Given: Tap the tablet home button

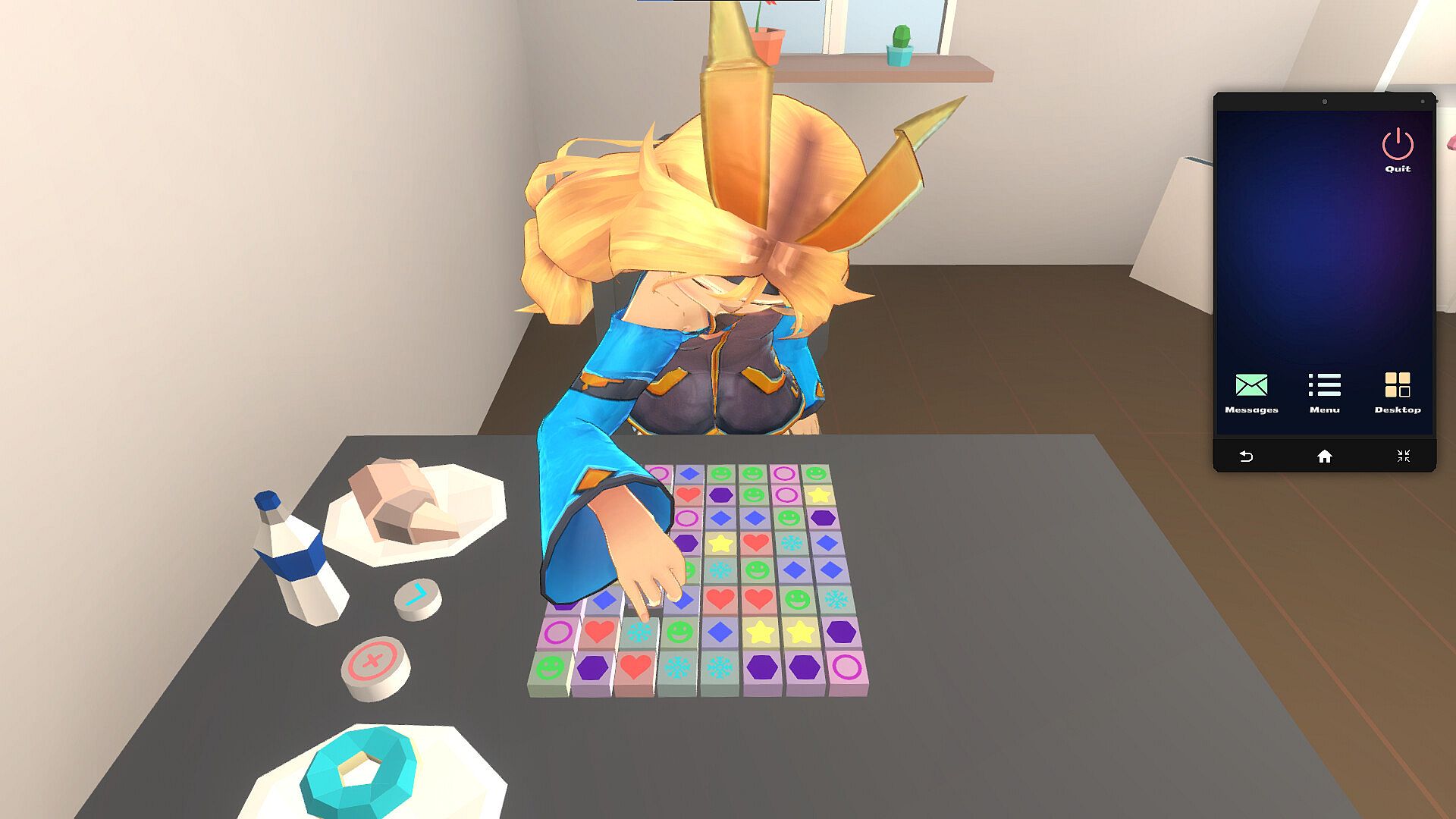Looking at the screenshot, I should tap(1324, 457).
